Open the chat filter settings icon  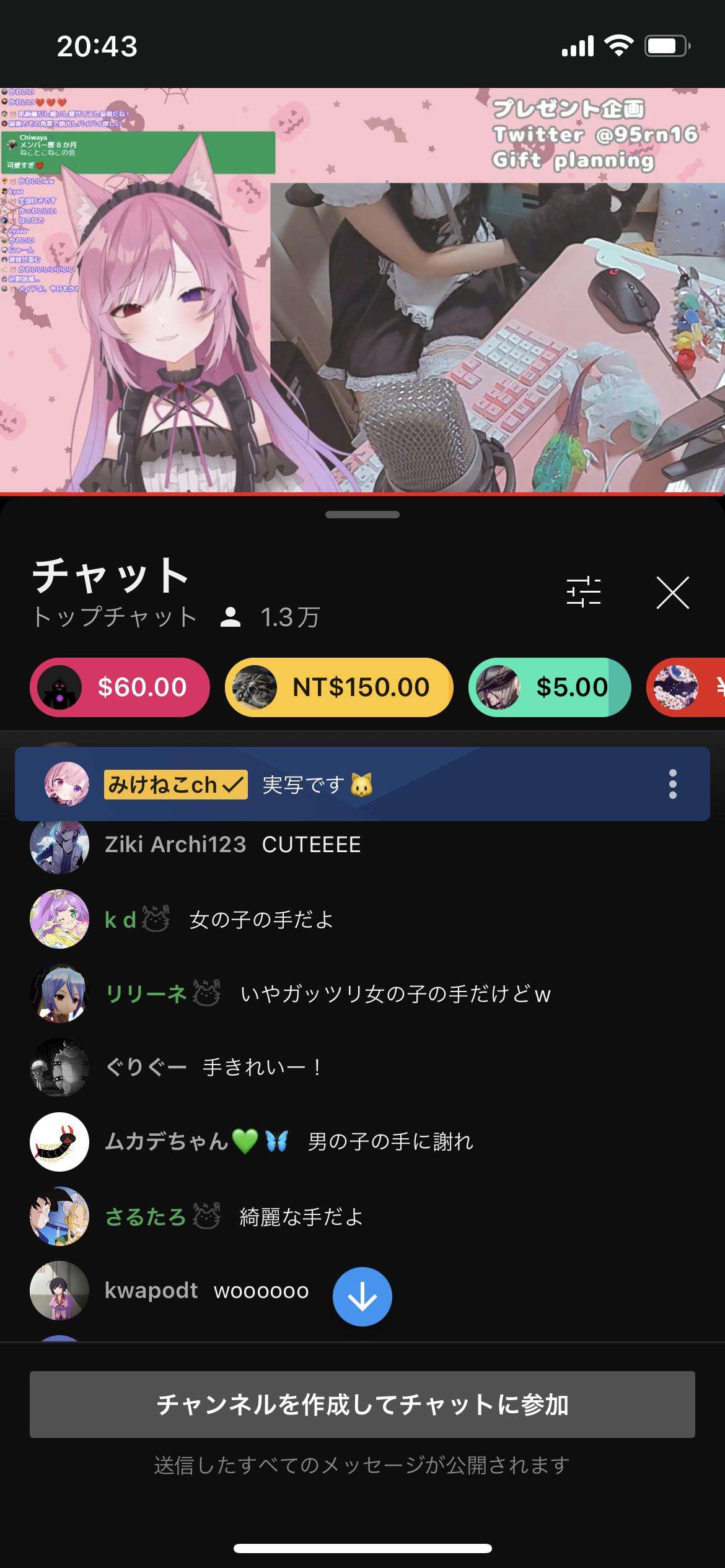(583, 593)
